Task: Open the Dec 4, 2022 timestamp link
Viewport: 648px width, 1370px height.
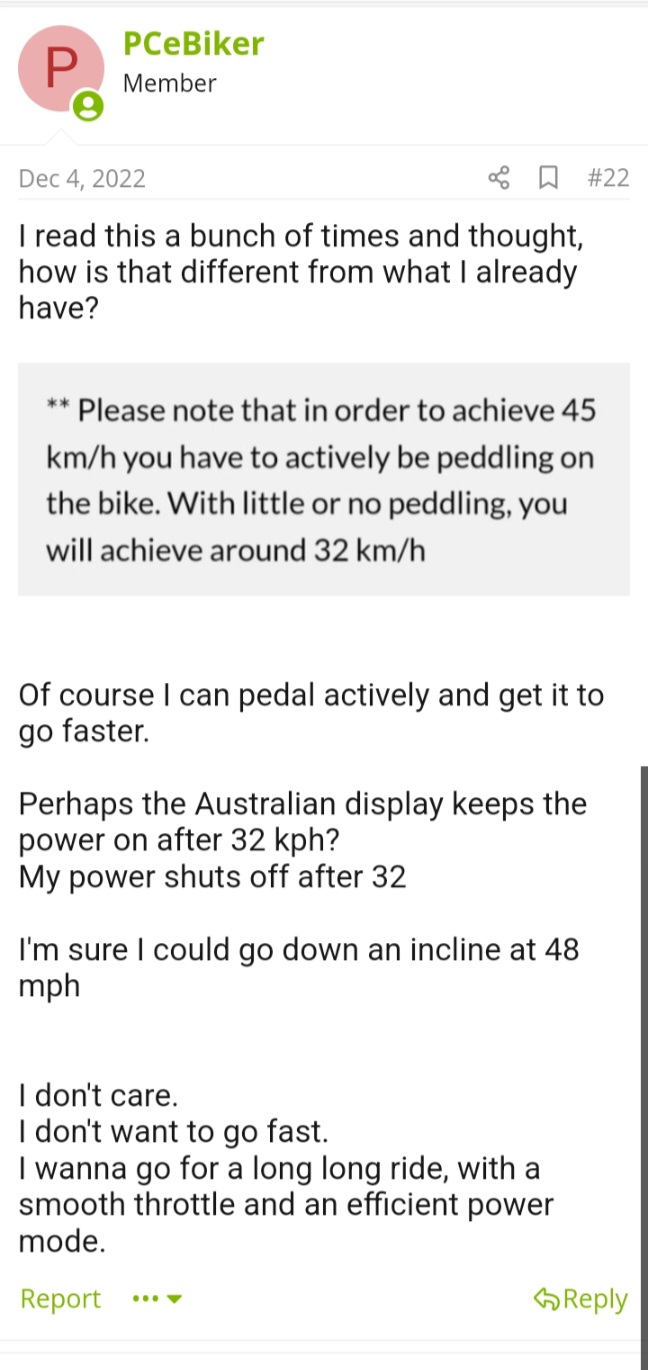Action: point(82,179)
